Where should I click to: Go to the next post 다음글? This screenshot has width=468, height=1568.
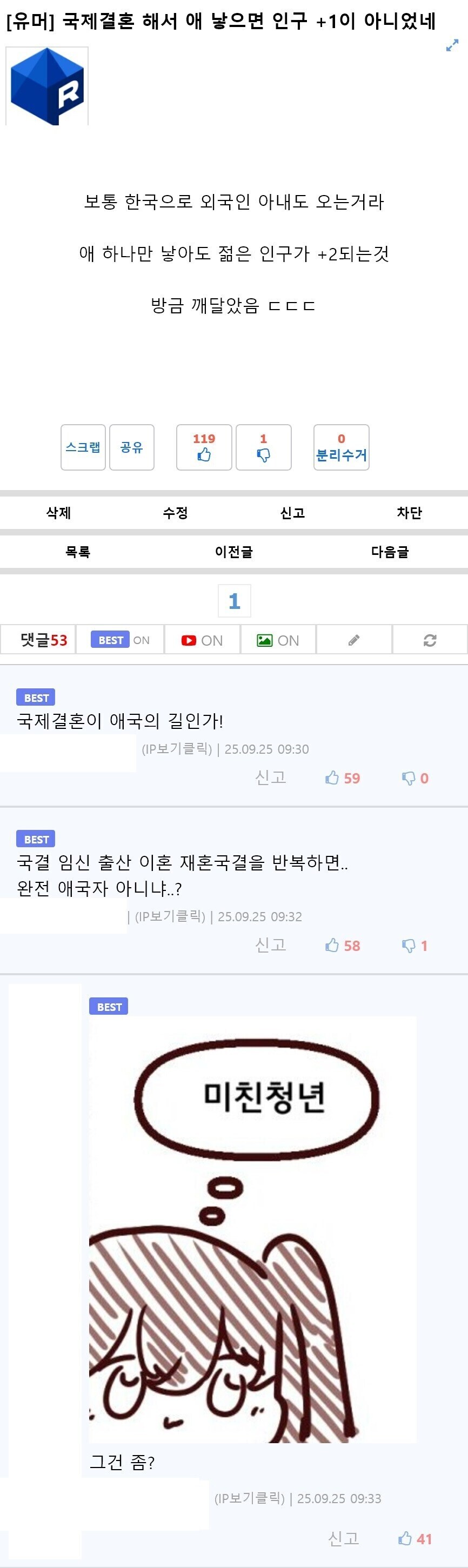tap(390, 552)
